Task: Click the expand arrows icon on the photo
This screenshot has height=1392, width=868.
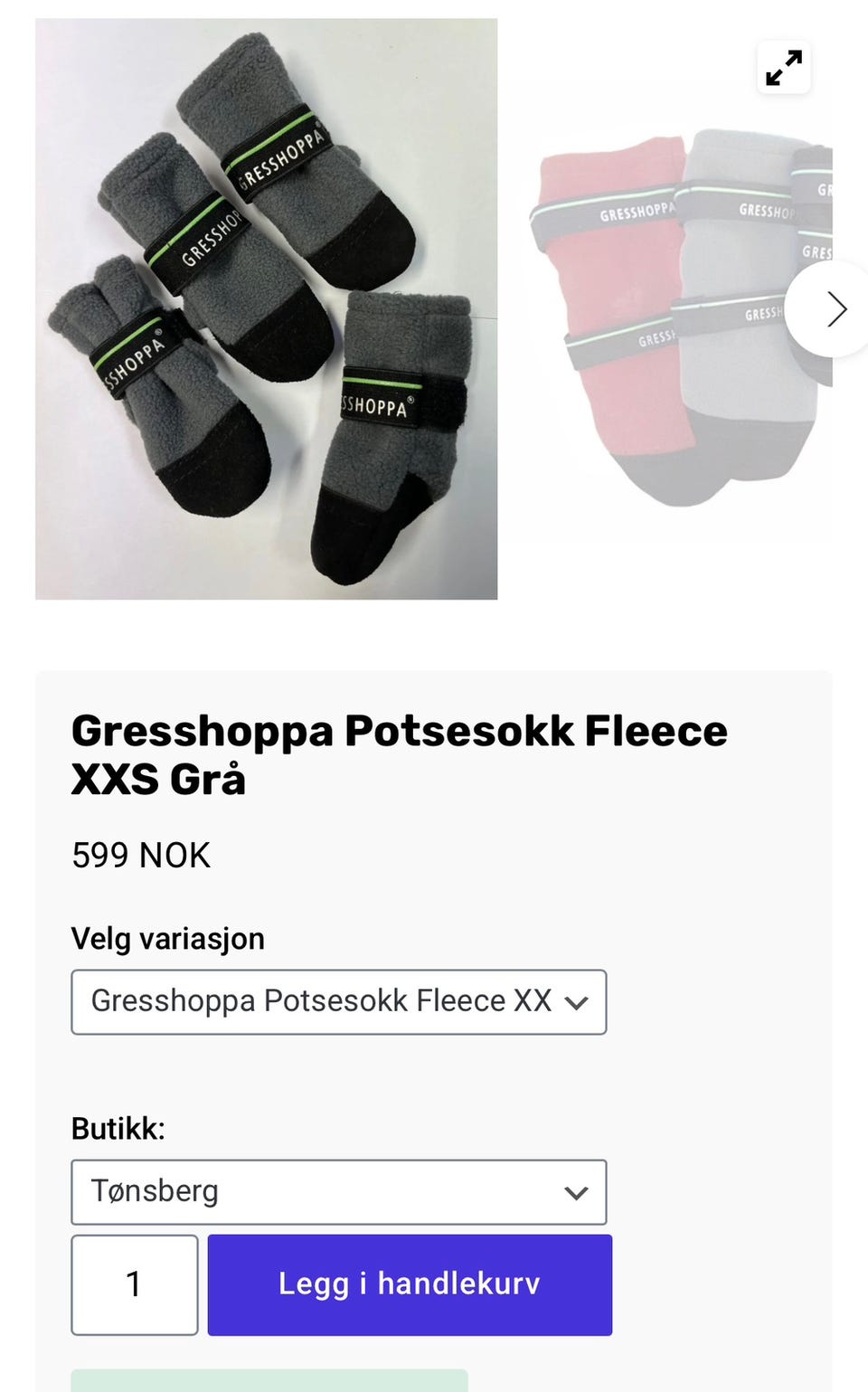Action: [x=783, y=67]
